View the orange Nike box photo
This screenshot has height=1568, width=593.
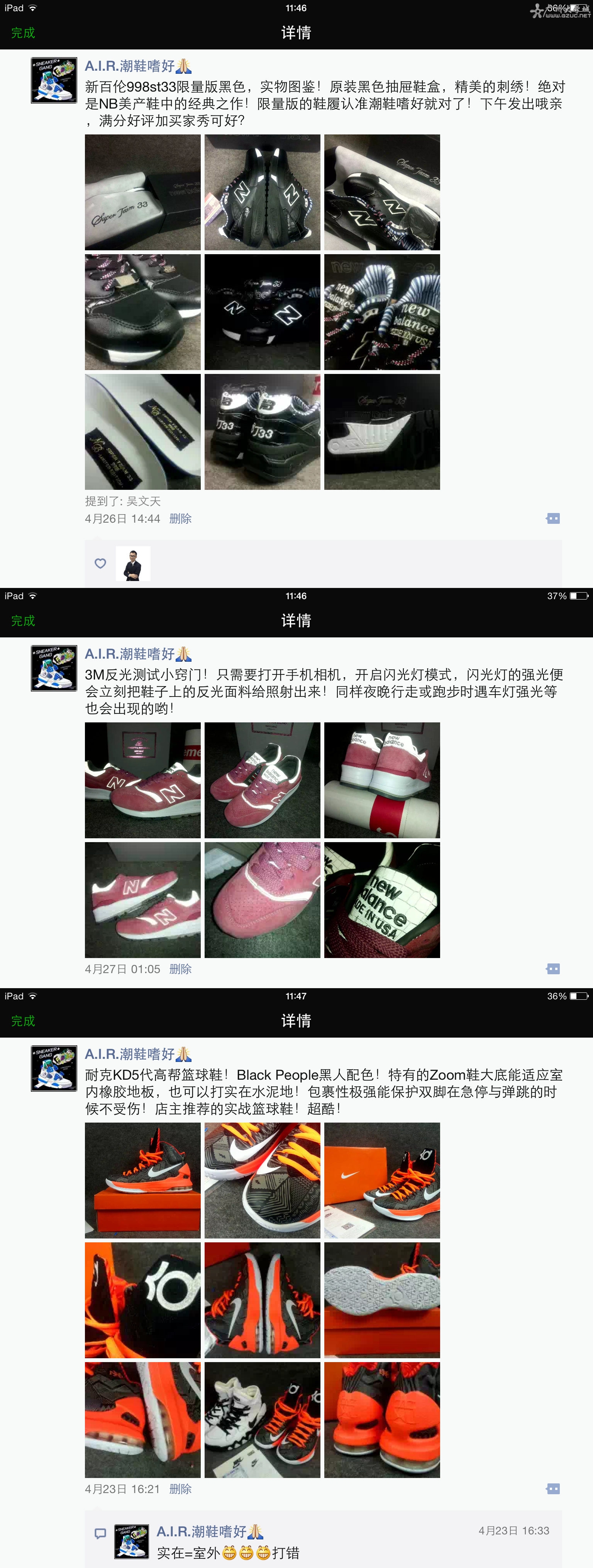[382, 1180]
